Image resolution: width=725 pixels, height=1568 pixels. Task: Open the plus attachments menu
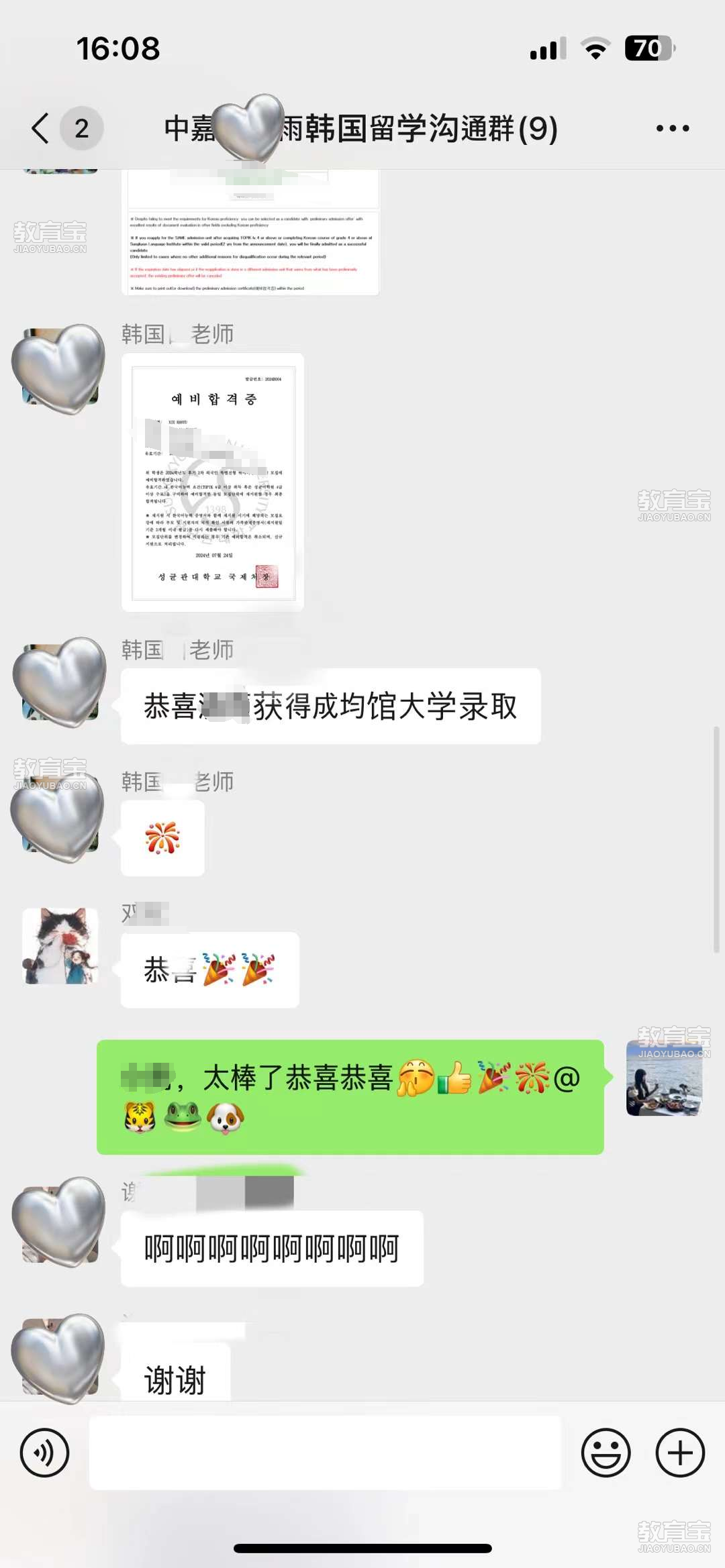(680, 1453)
